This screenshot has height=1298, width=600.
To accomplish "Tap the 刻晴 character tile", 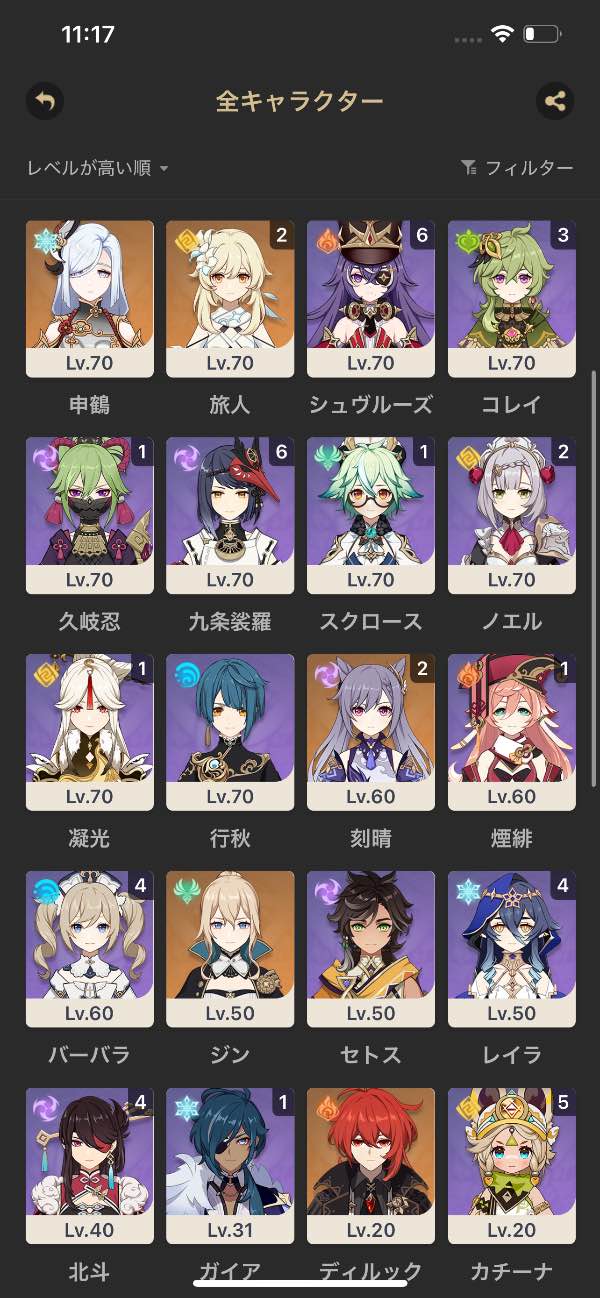I will [371, 733].
